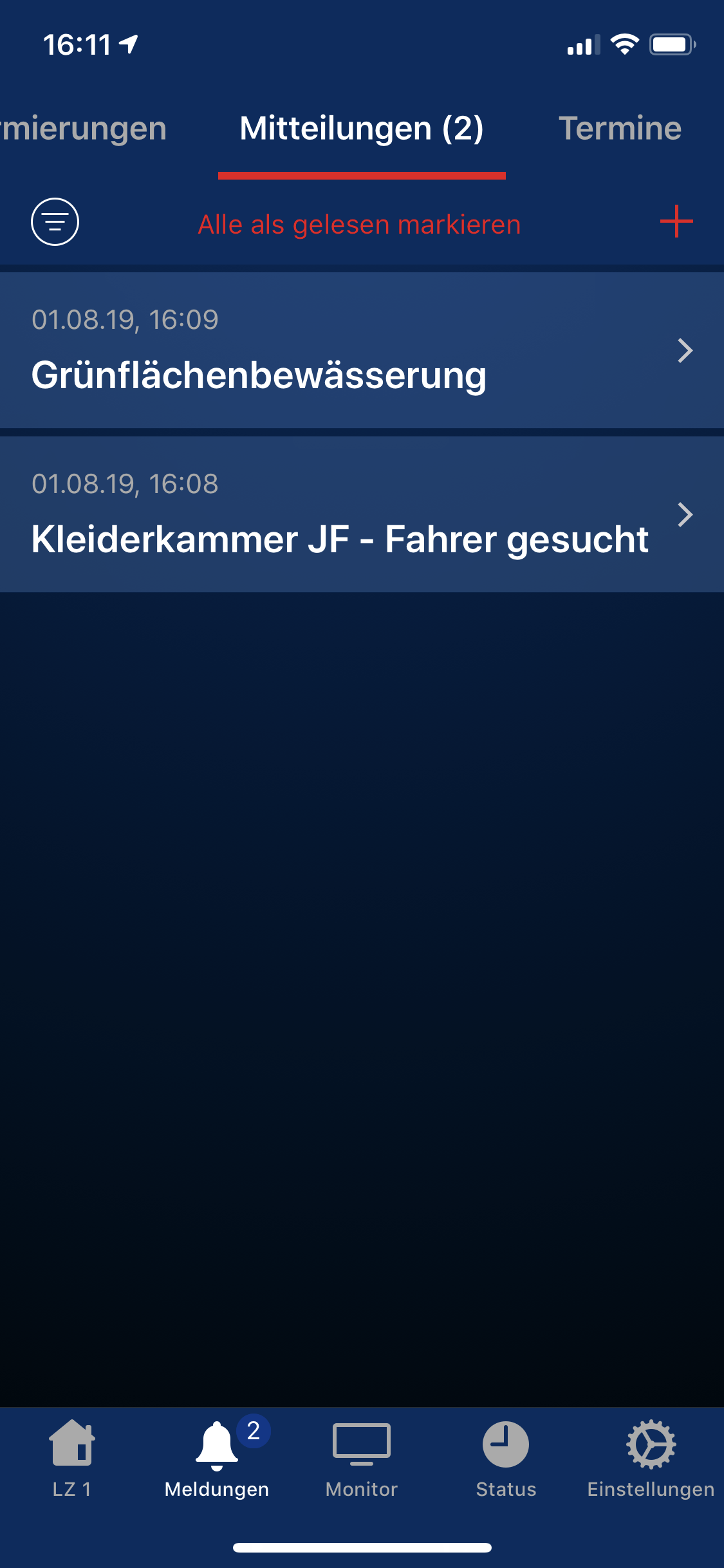The image size is (724, 1568).
Task: Select the Mitteilungen (2) tab
Action: pyautogui.click(x=362, y=129)
